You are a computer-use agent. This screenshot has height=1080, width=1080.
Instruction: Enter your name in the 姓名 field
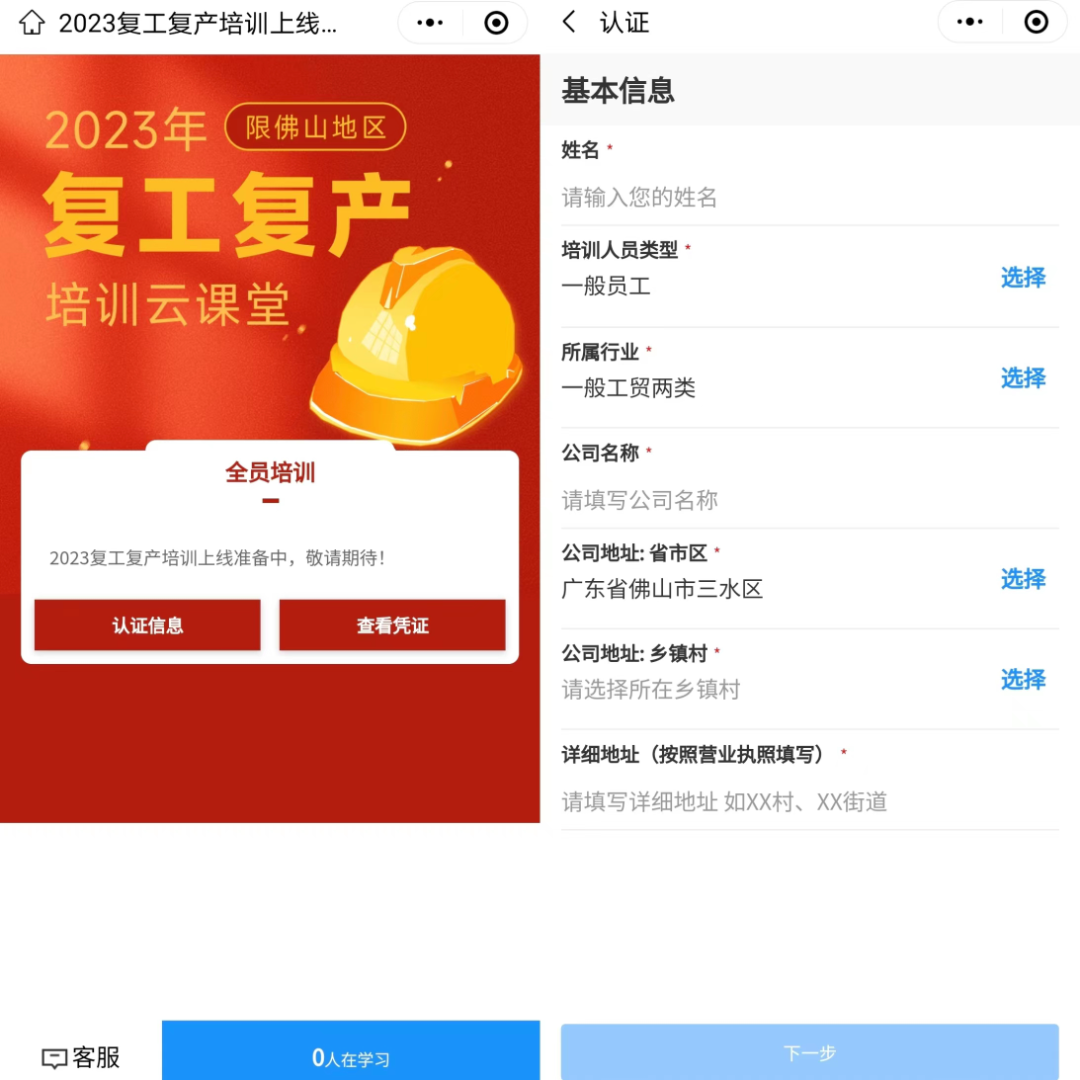click(809, 198)
